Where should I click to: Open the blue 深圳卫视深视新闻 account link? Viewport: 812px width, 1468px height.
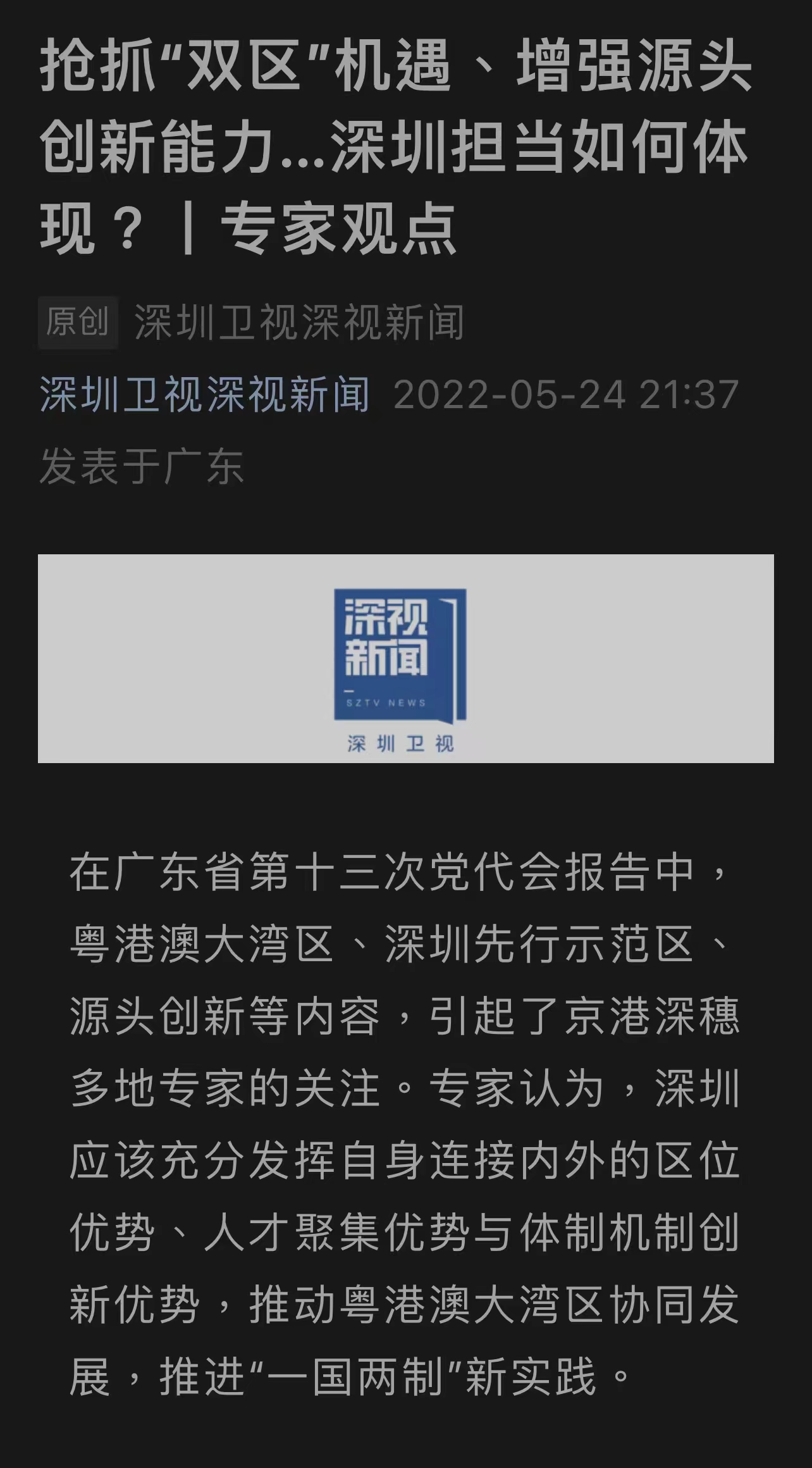click(204, 394)
